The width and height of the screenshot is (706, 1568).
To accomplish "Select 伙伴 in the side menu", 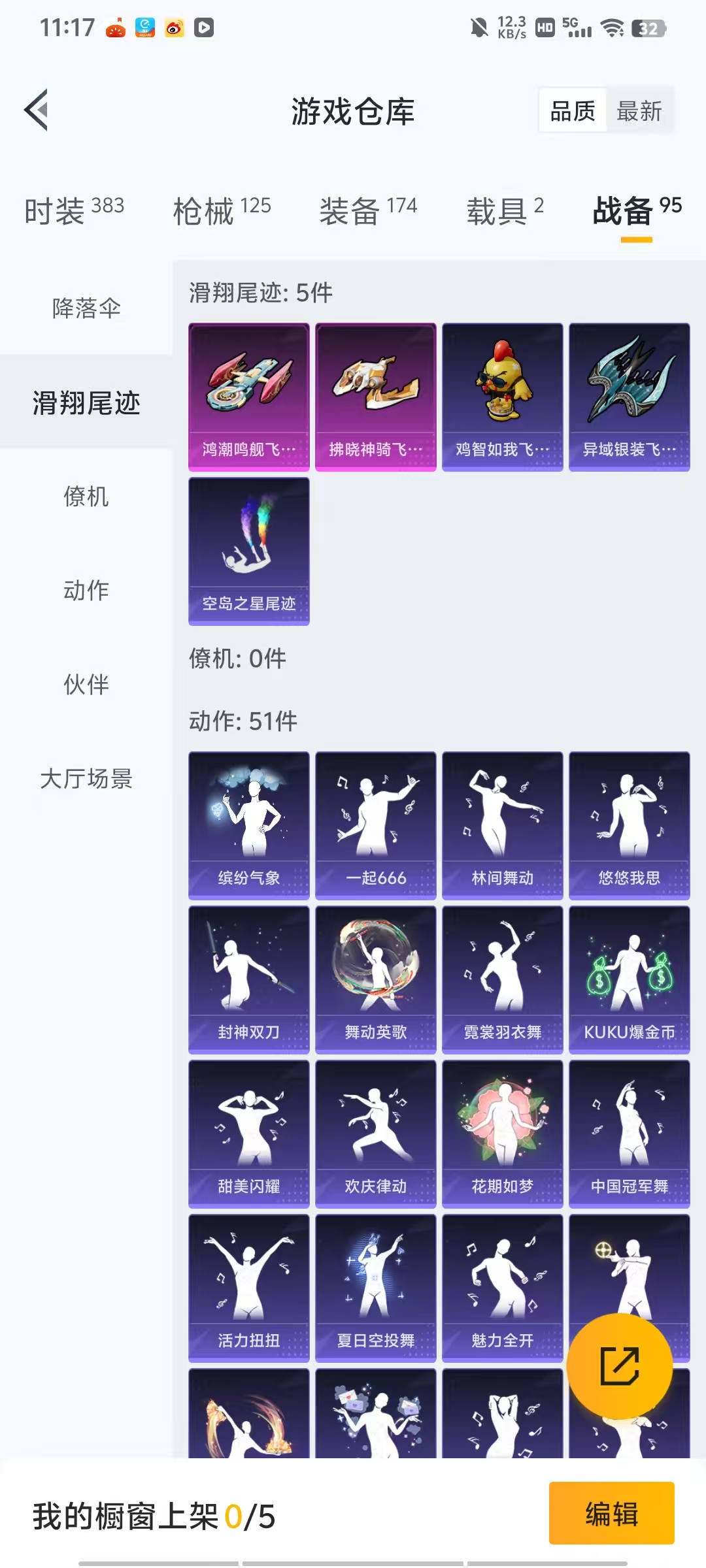I will tap(86, 684).
